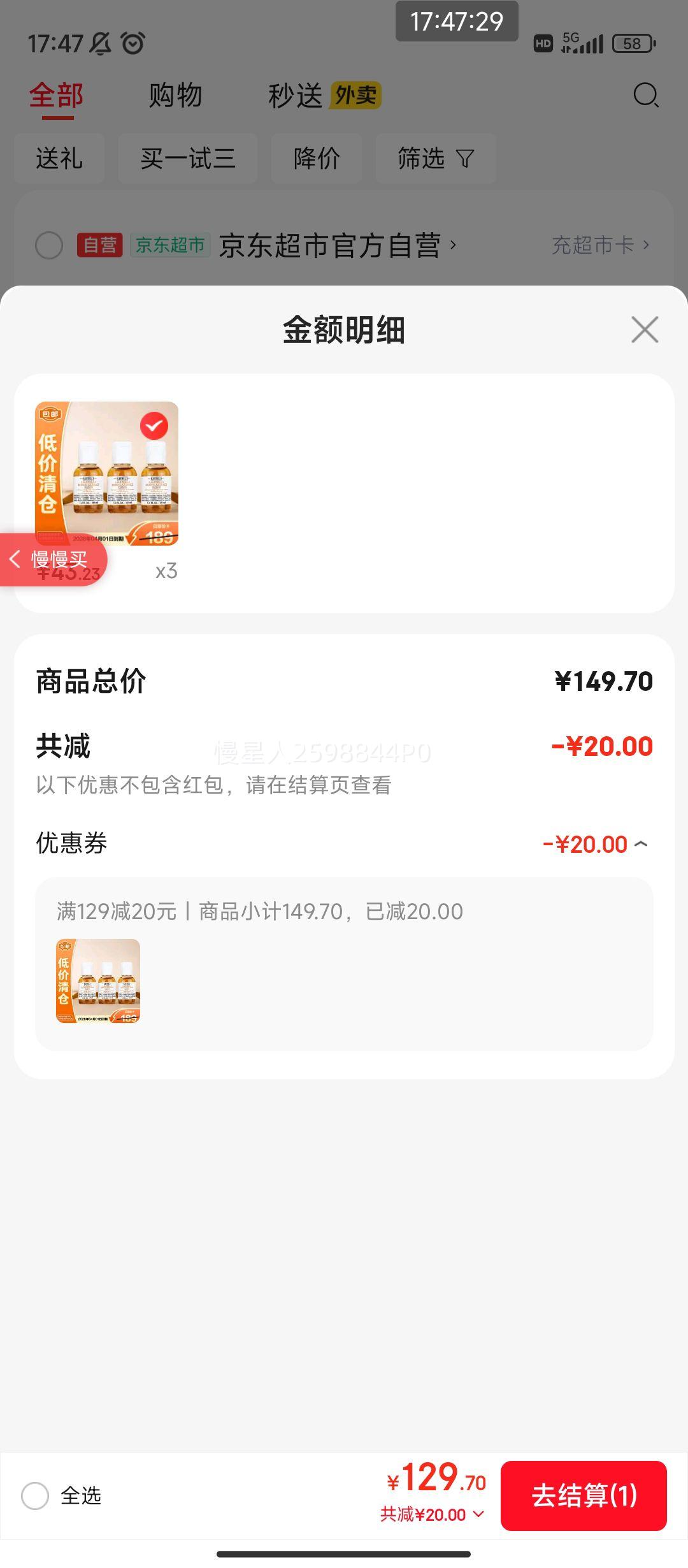
Task: Tap the yellow 外卖 badge beside 秒送
Action: [x=356, y=96]
